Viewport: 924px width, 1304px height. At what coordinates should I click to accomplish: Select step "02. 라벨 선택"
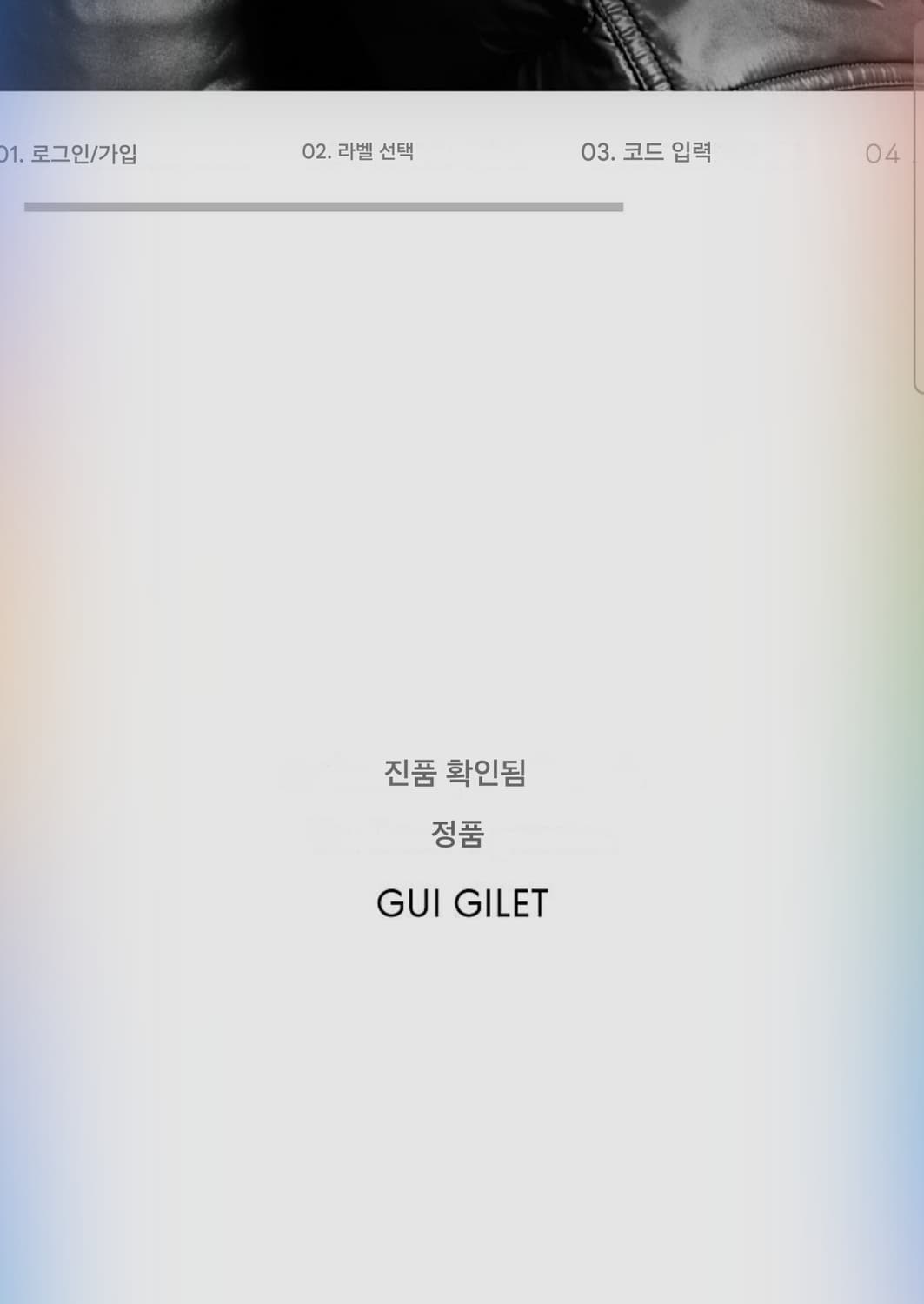356,152
